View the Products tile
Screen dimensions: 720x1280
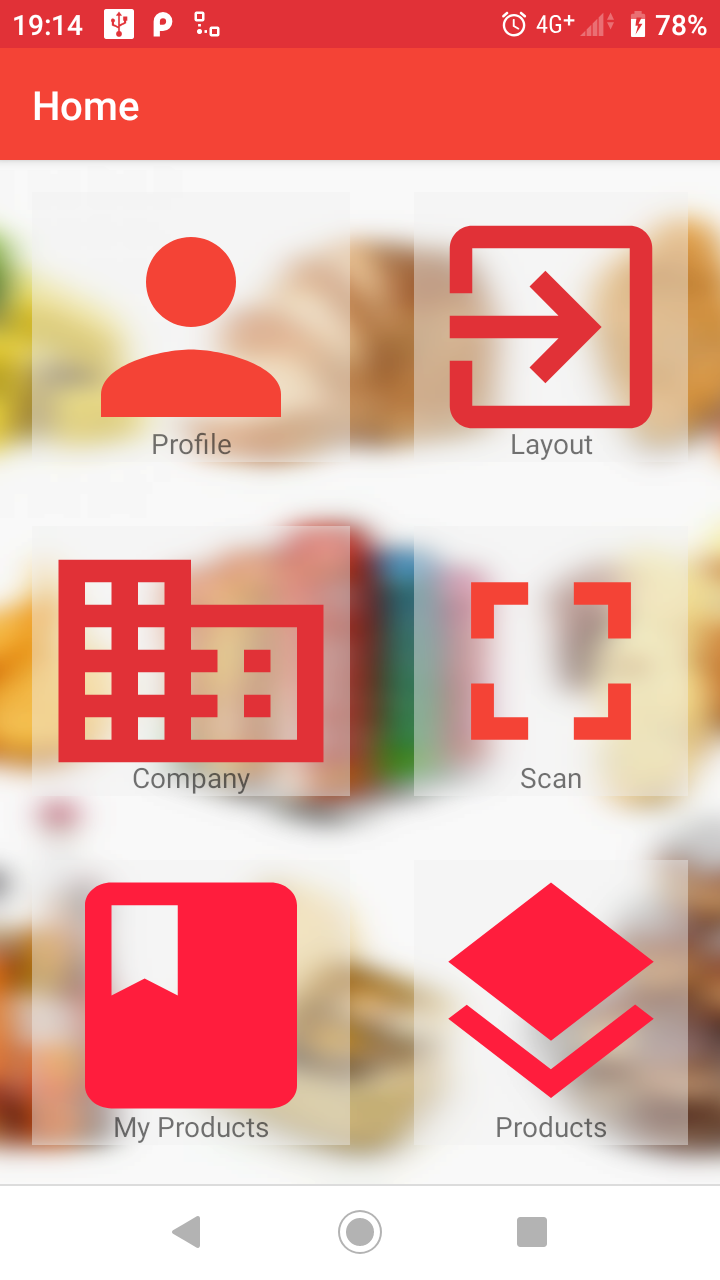(x=551, y=1002)
